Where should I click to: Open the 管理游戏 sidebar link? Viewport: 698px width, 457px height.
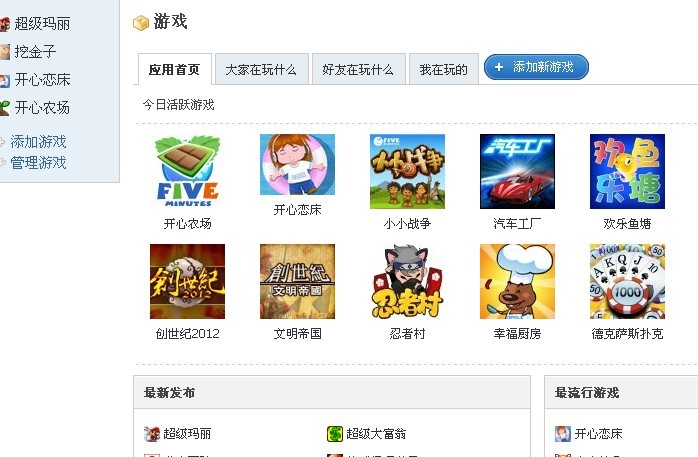point(38,162)
